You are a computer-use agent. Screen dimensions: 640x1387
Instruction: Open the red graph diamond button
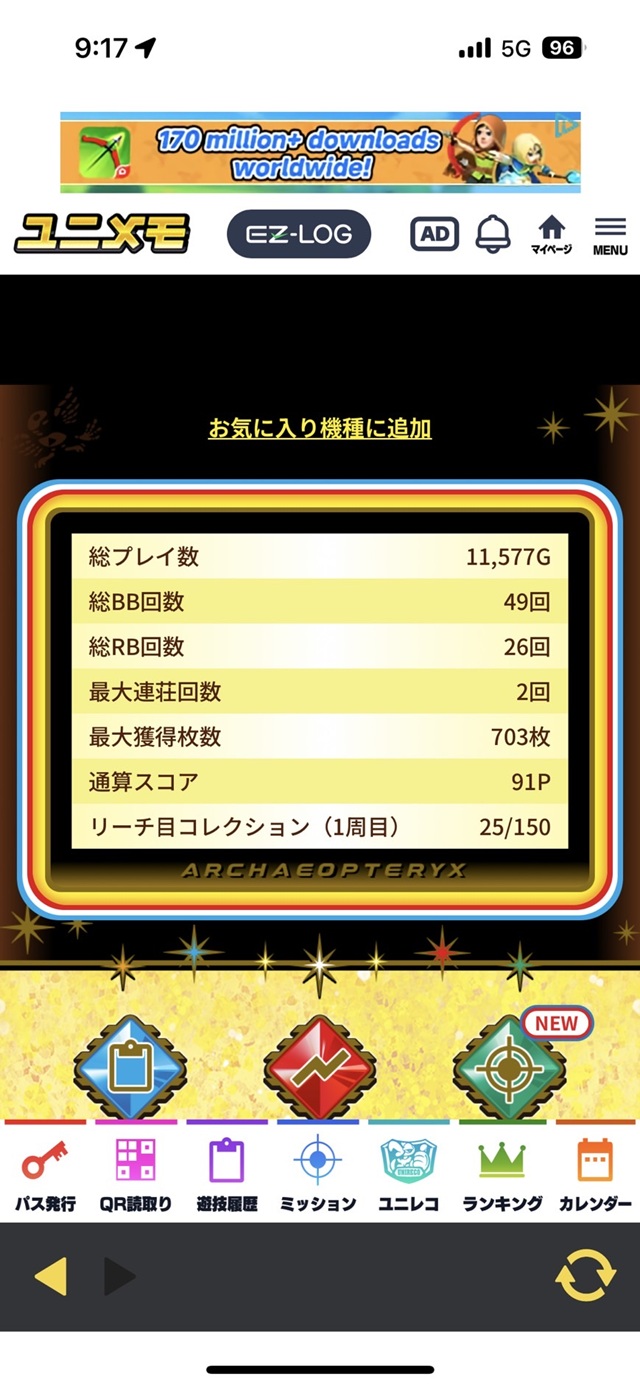click(320, 1069)
